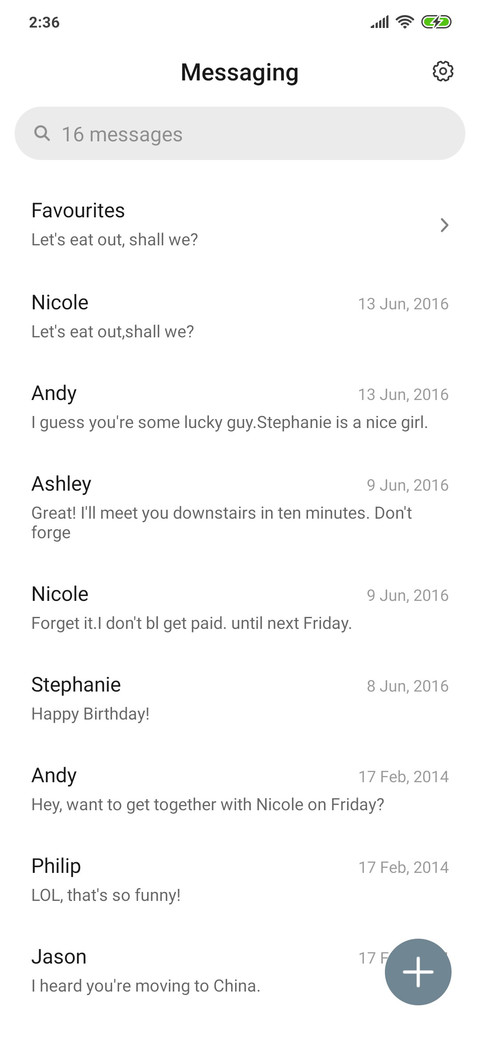This screenshot has width=480, height=1040.
Task: Open the conversation with Ashley
Action: 240,507
